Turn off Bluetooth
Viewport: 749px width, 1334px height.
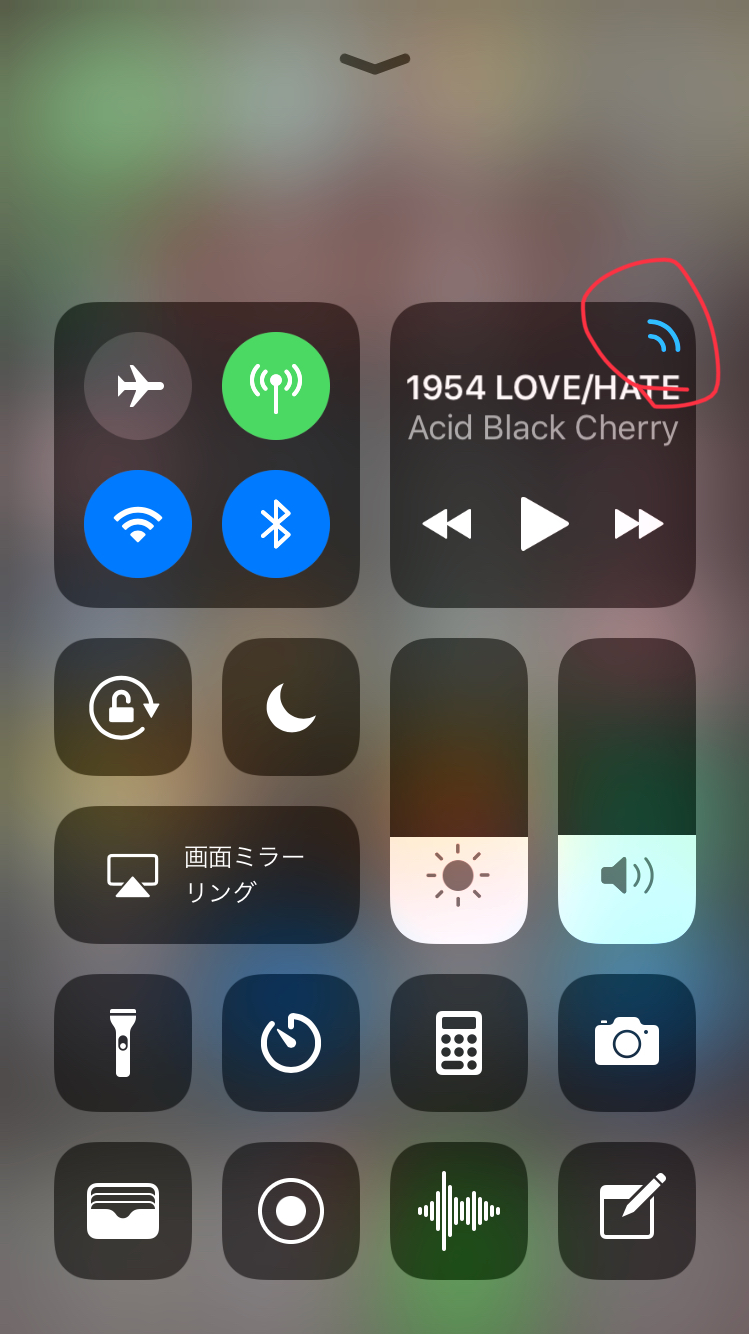click(x=276, y=524)
